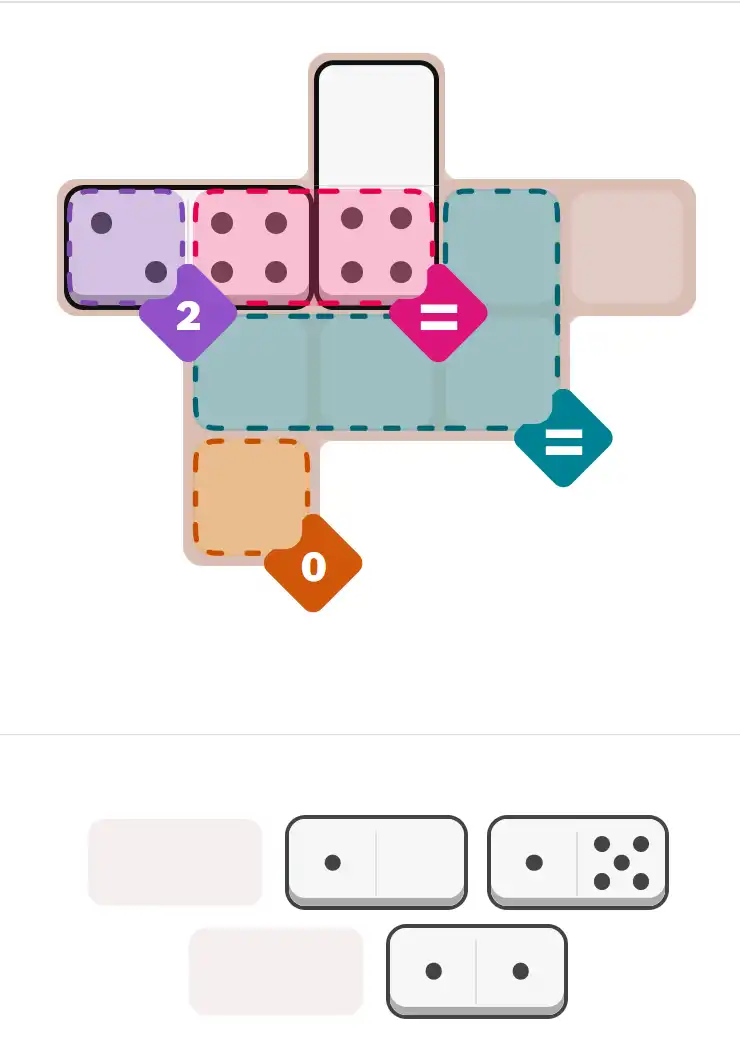Tap the placed two-four domino on the board
The width and height of the screenshot is (740, 1062).
click(x=189, y=247)
